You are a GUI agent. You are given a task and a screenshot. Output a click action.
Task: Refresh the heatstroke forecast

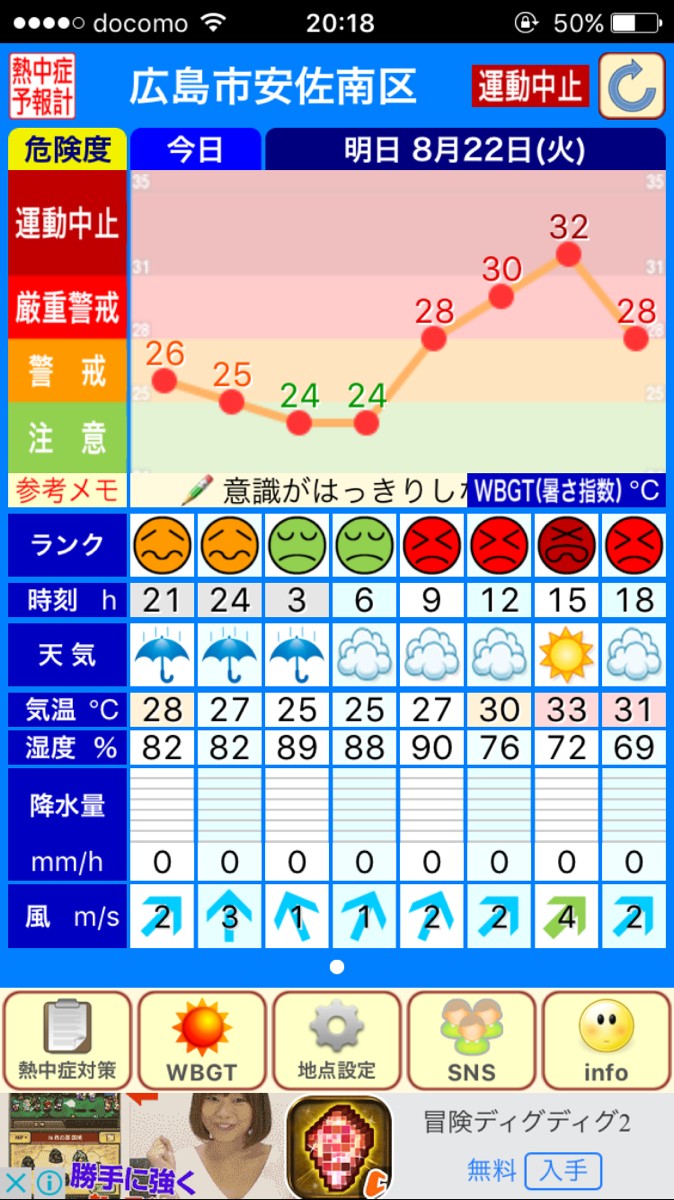pyautogui.click(x=631, y=86)
